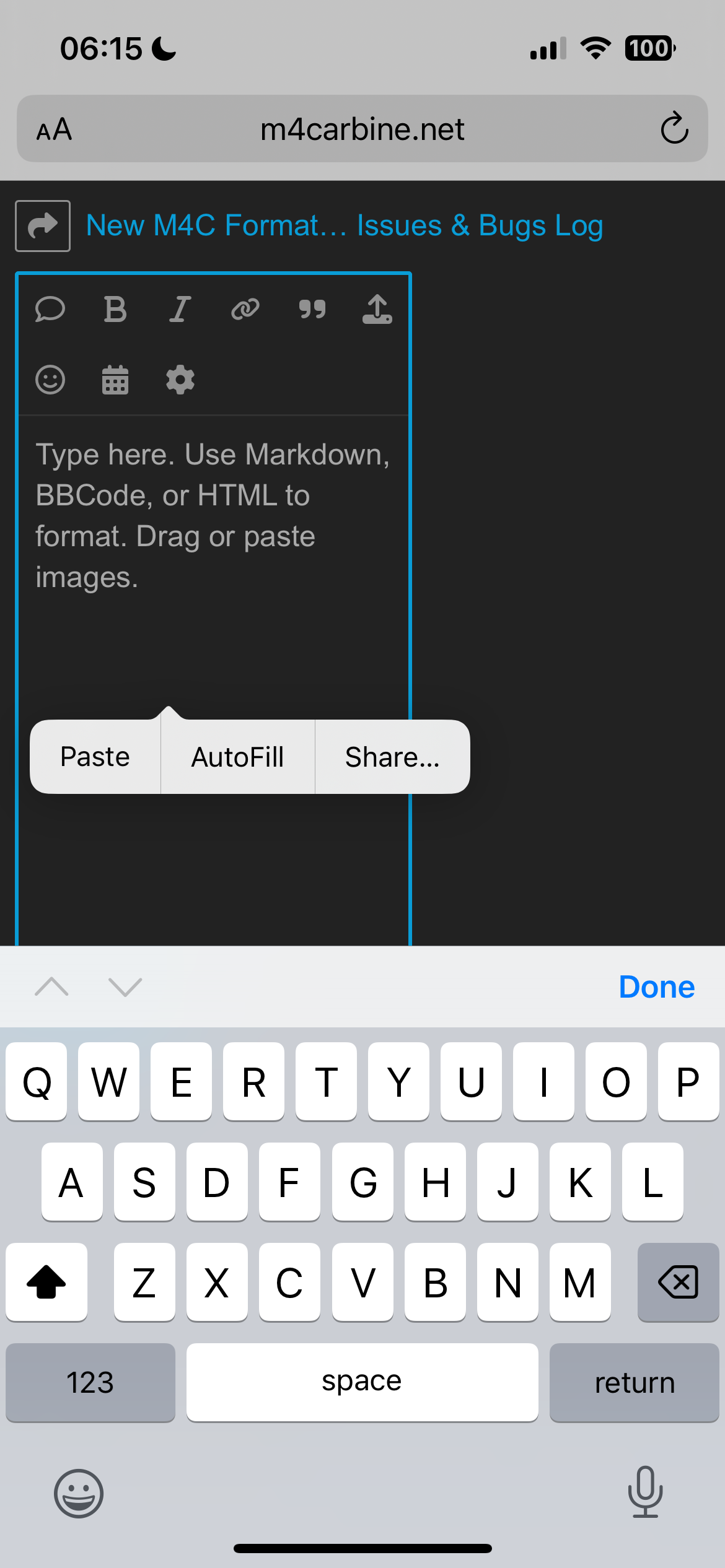Open editor options gear
The height and width of the screenshot is (1568, 725).
180,380
